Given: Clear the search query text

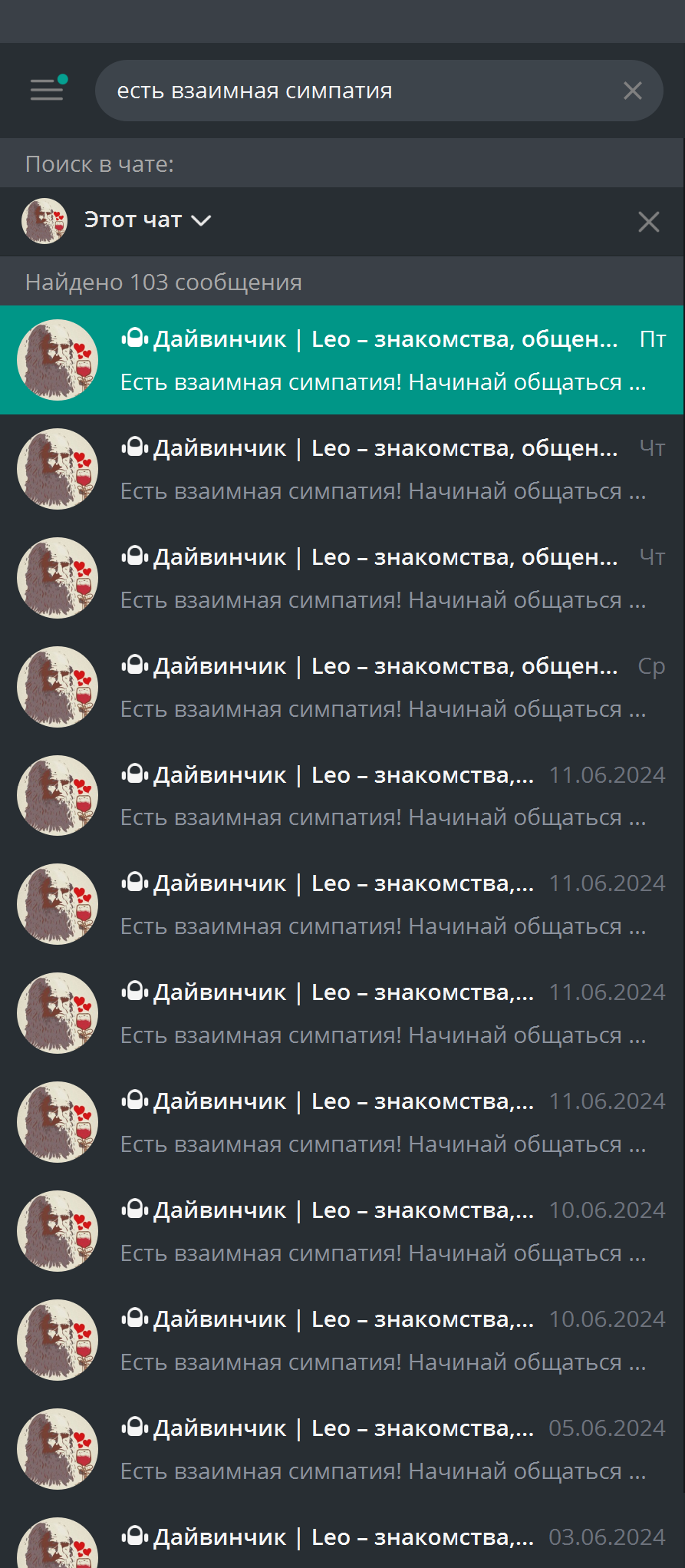Looking at the screenshot, I should tap(633, 91).
